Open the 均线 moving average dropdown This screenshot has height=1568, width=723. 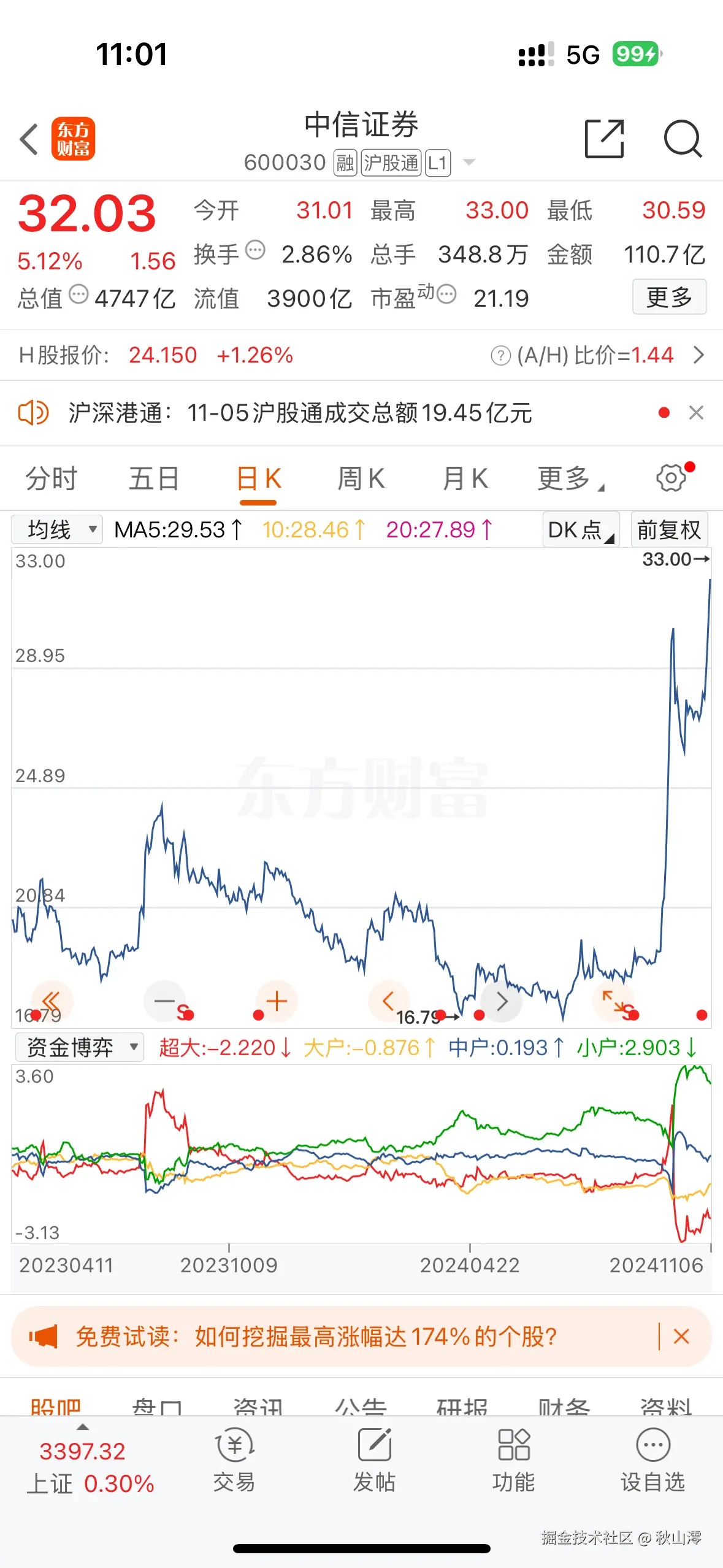pos(56,529)
